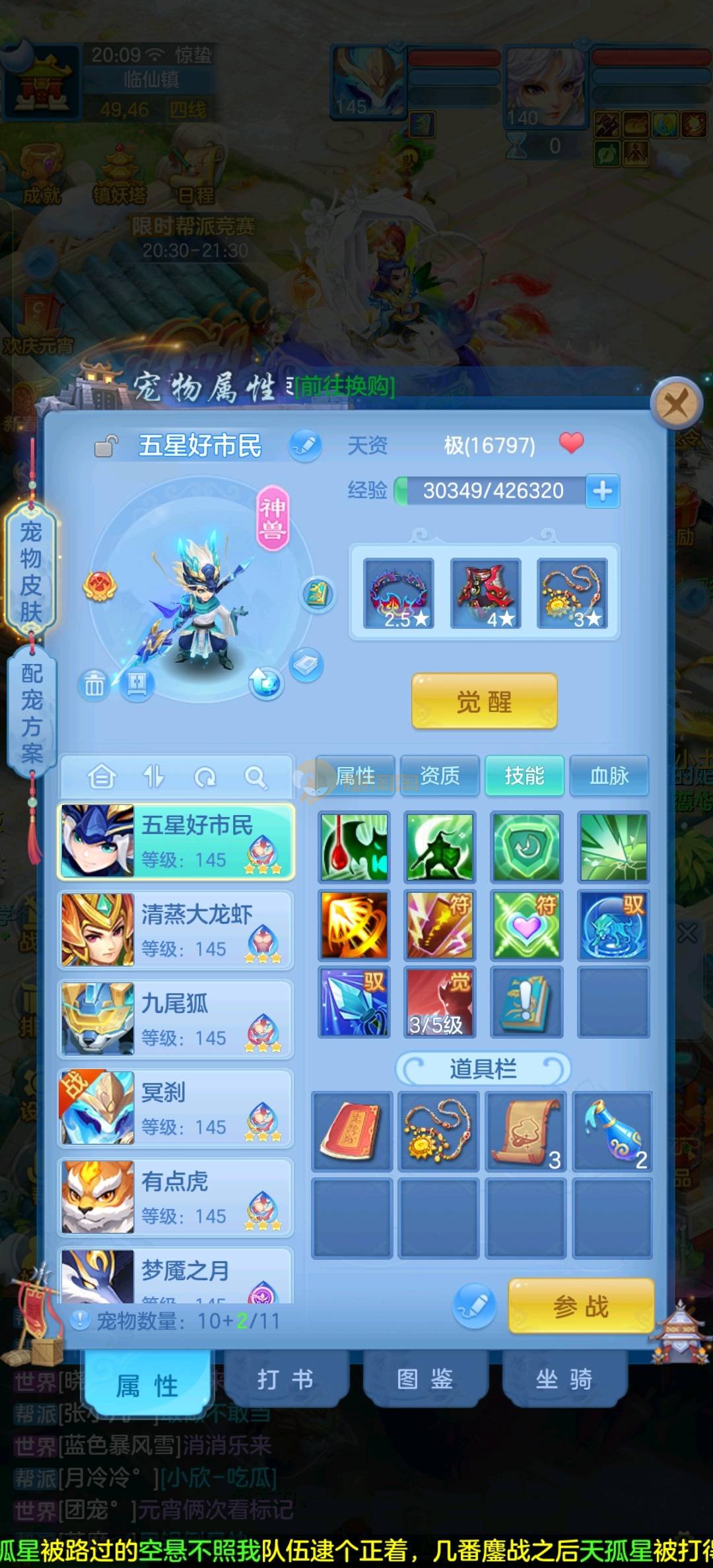Viewport: 713px width, 1568px height.
Task: Switch to the 血脉 bloodline tab
Action: tap(609, 775)
